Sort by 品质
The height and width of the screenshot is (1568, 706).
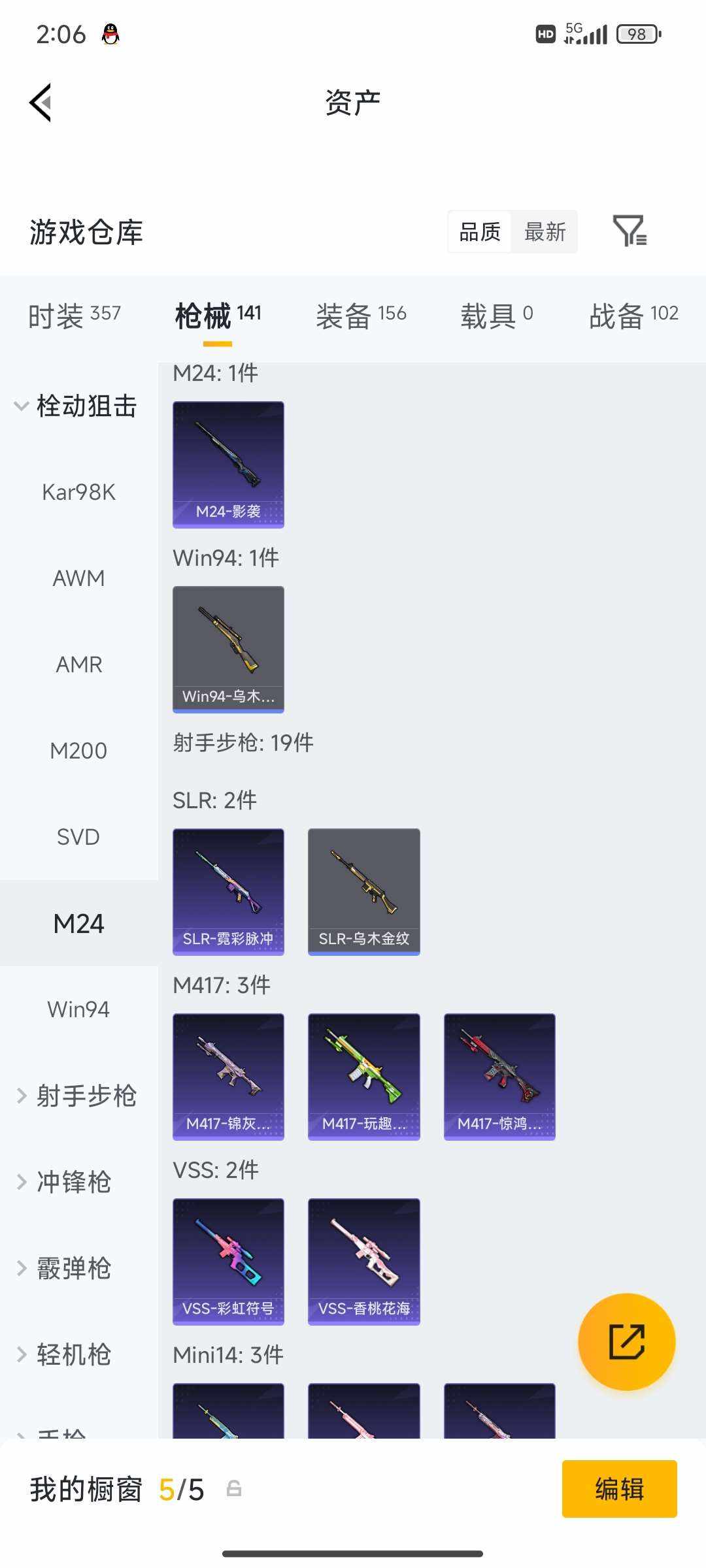click(480, 231)
